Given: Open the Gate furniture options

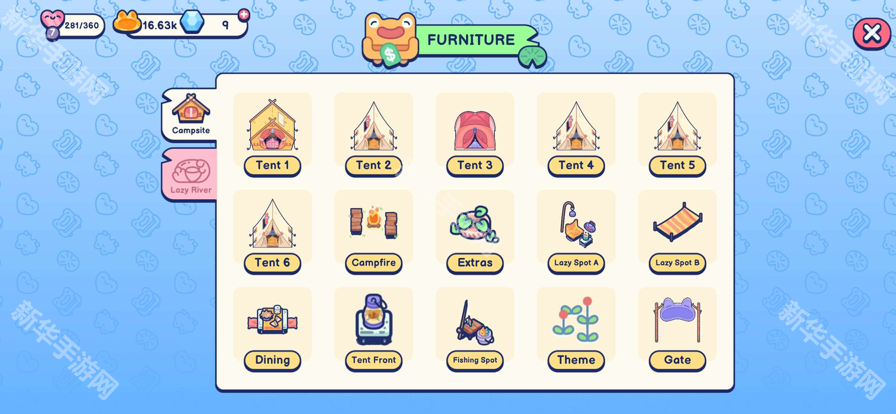Looking at the screenshot, I should click(x=677, y=329).
